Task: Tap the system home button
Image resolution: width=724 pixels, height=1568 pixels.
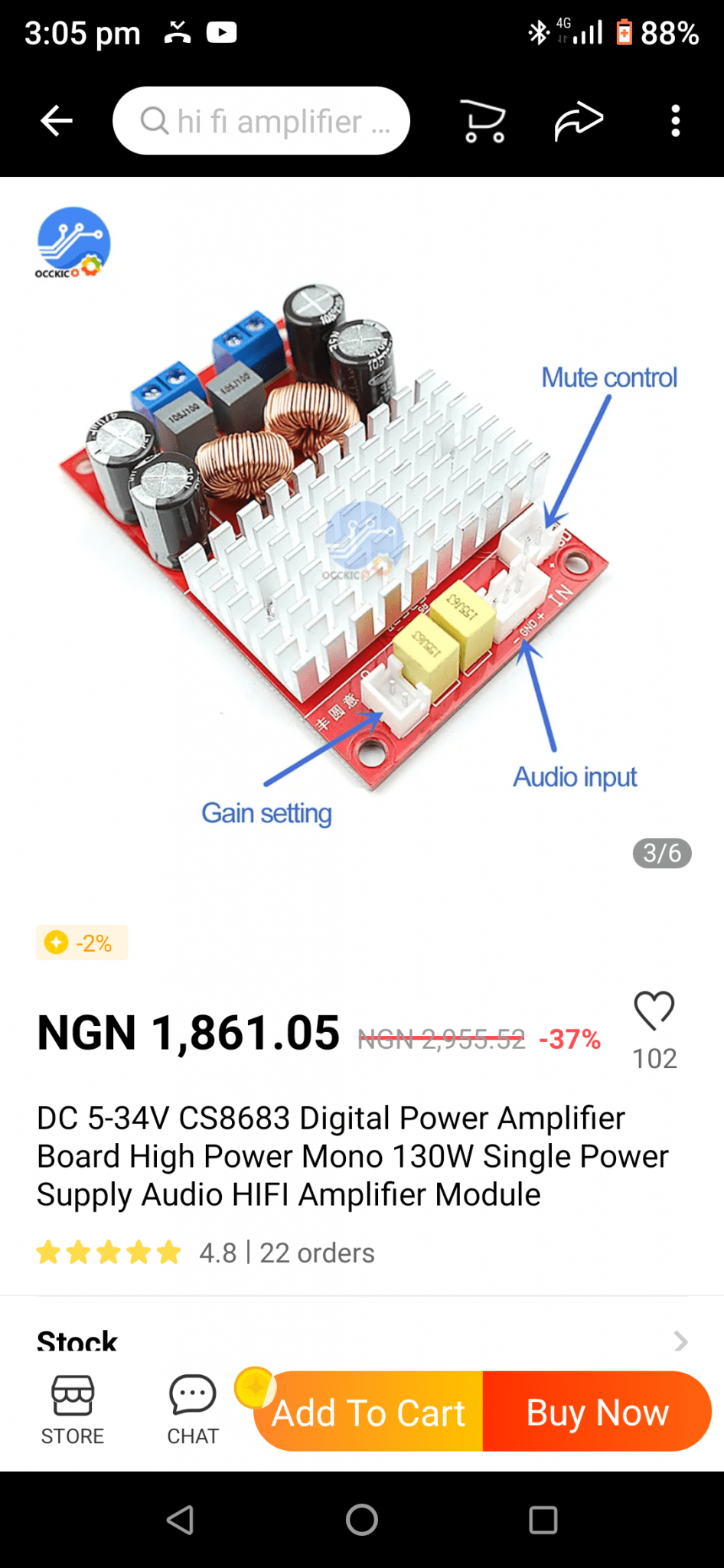Action: [362, 1520]
